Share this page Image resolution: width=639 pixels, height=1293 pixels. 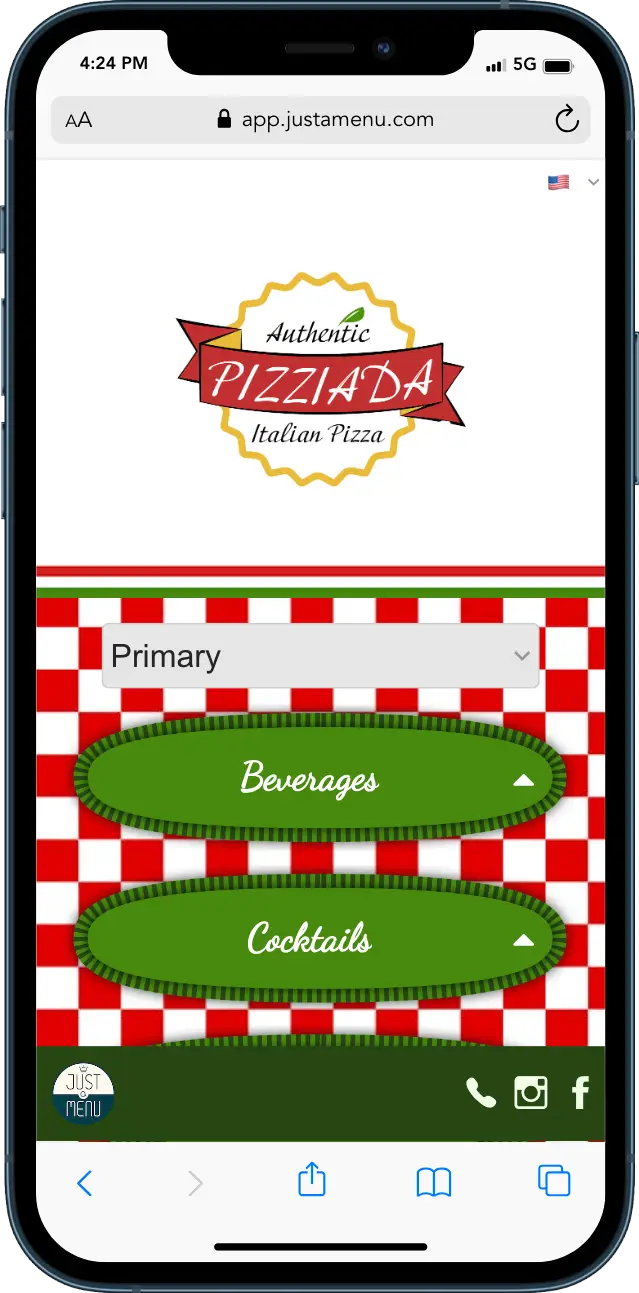312,1179
